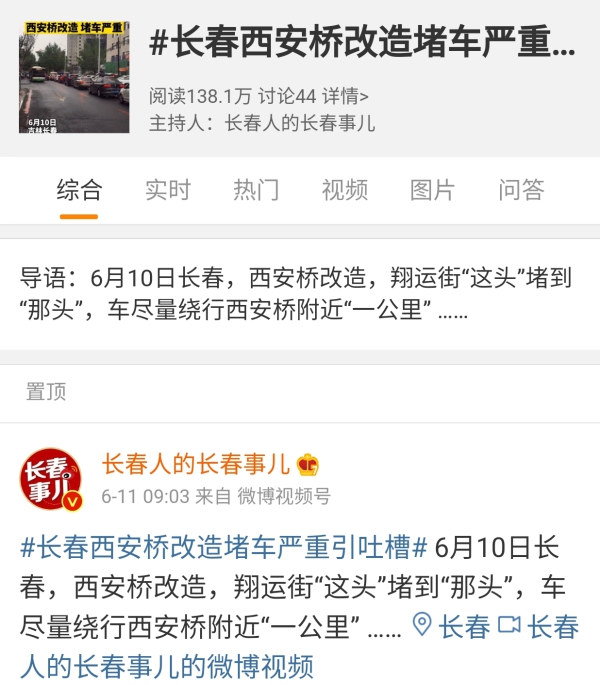
Task: View profile avatar of 长春人的长春事儿
Action: pyautogui.click(x=51, y=479)
